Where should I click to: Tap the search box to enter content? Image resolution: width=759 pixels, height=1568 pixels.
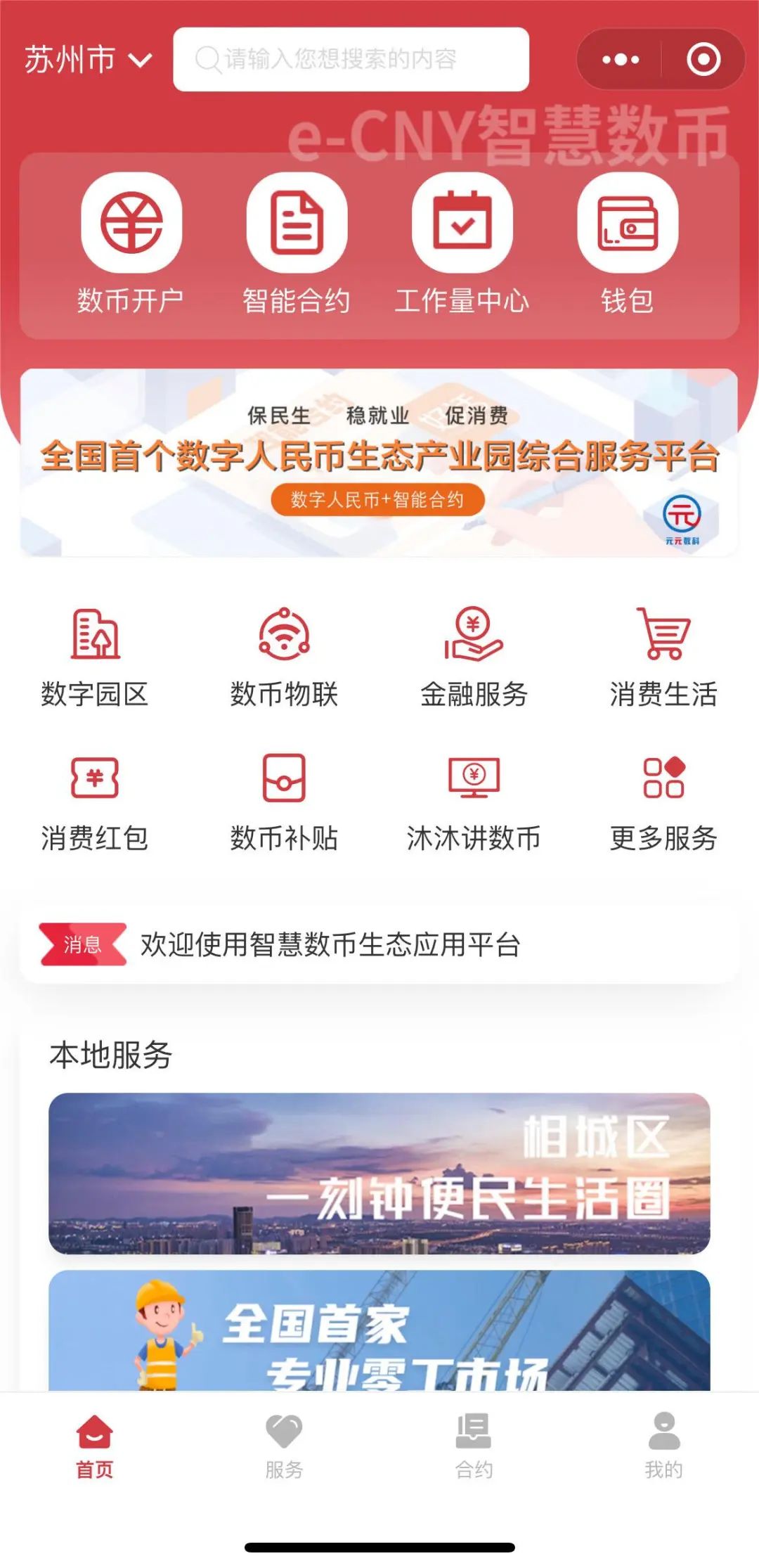coord(351,60)
